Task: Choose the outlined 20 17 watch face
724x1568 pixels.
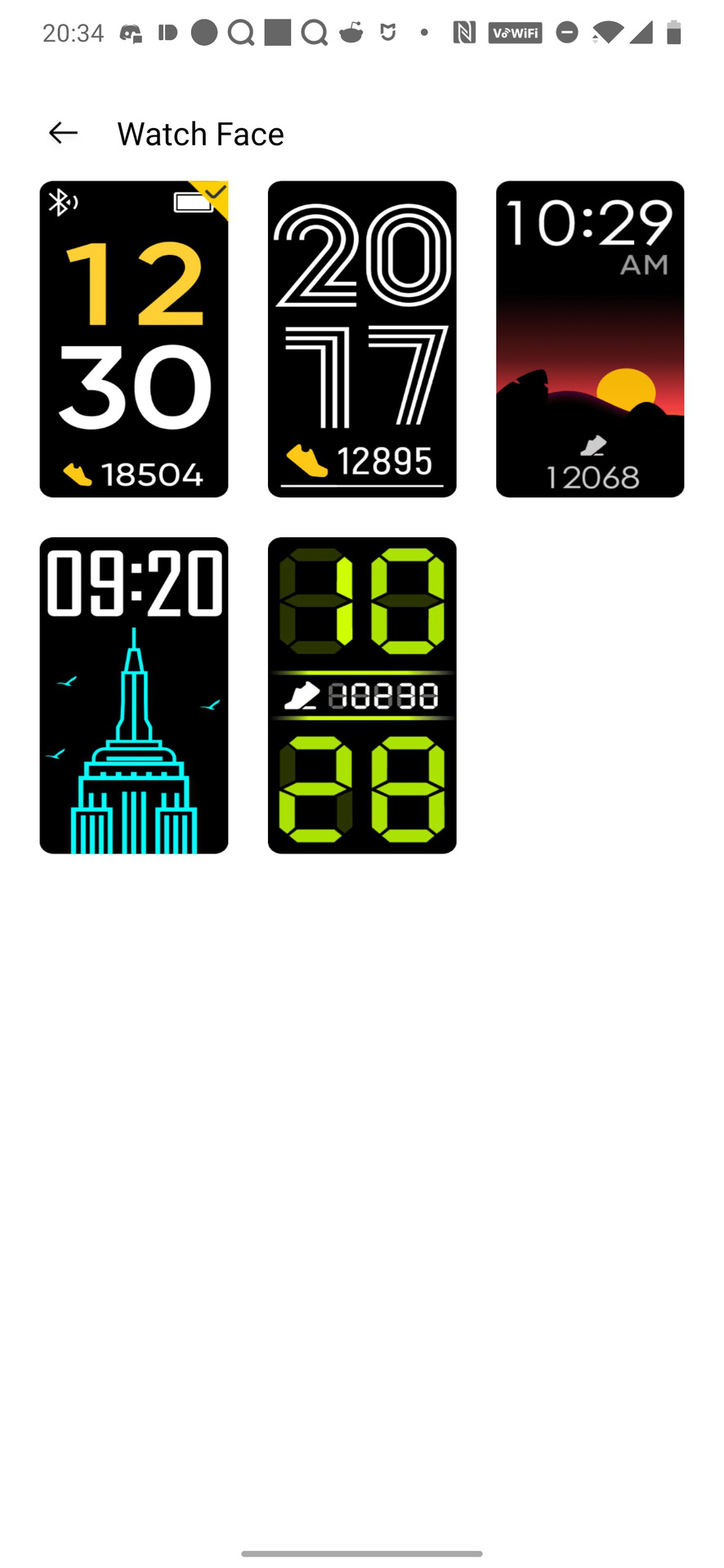Action: [x=362, y=339]
